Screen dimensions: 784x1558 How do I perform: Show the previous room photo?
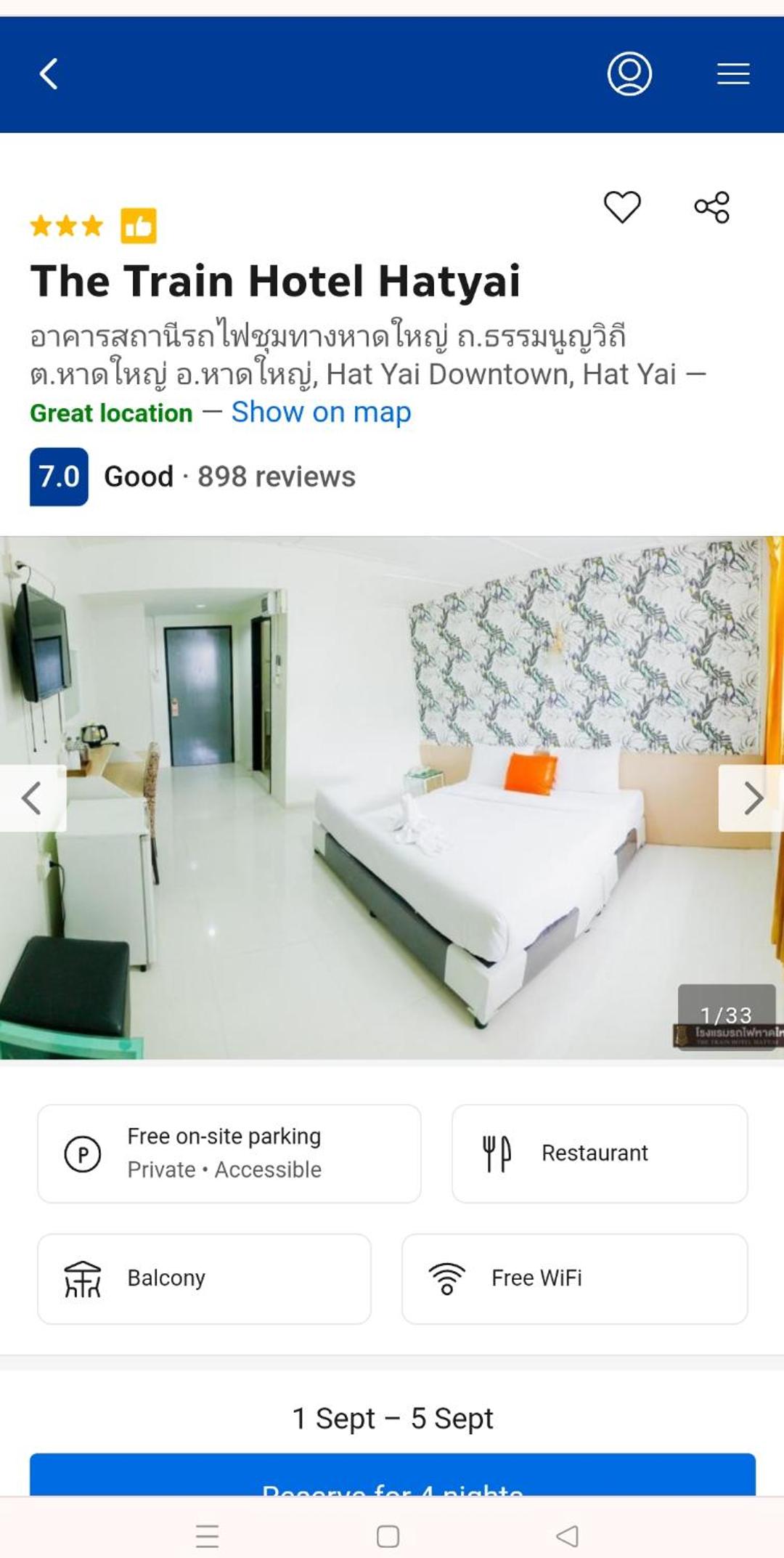click(31, 798)
